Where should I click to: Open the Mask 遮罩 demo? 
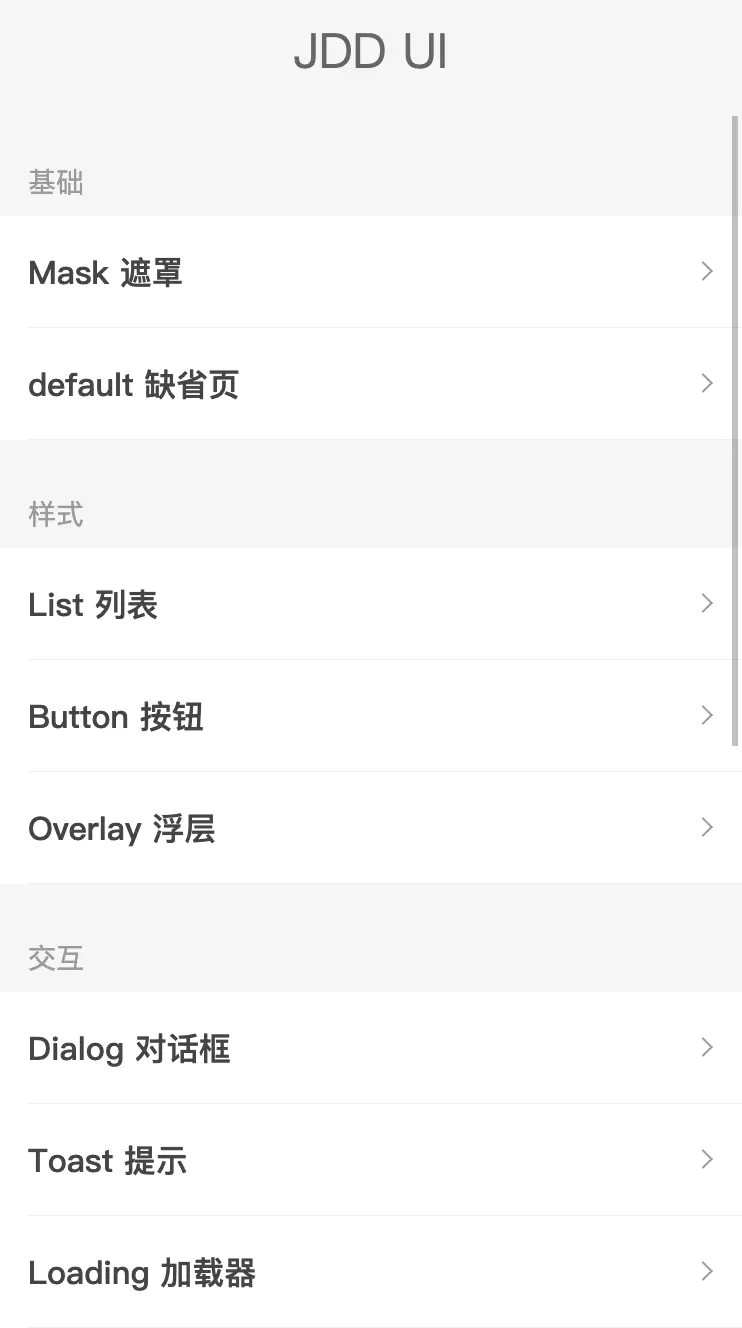coord(370,272)
